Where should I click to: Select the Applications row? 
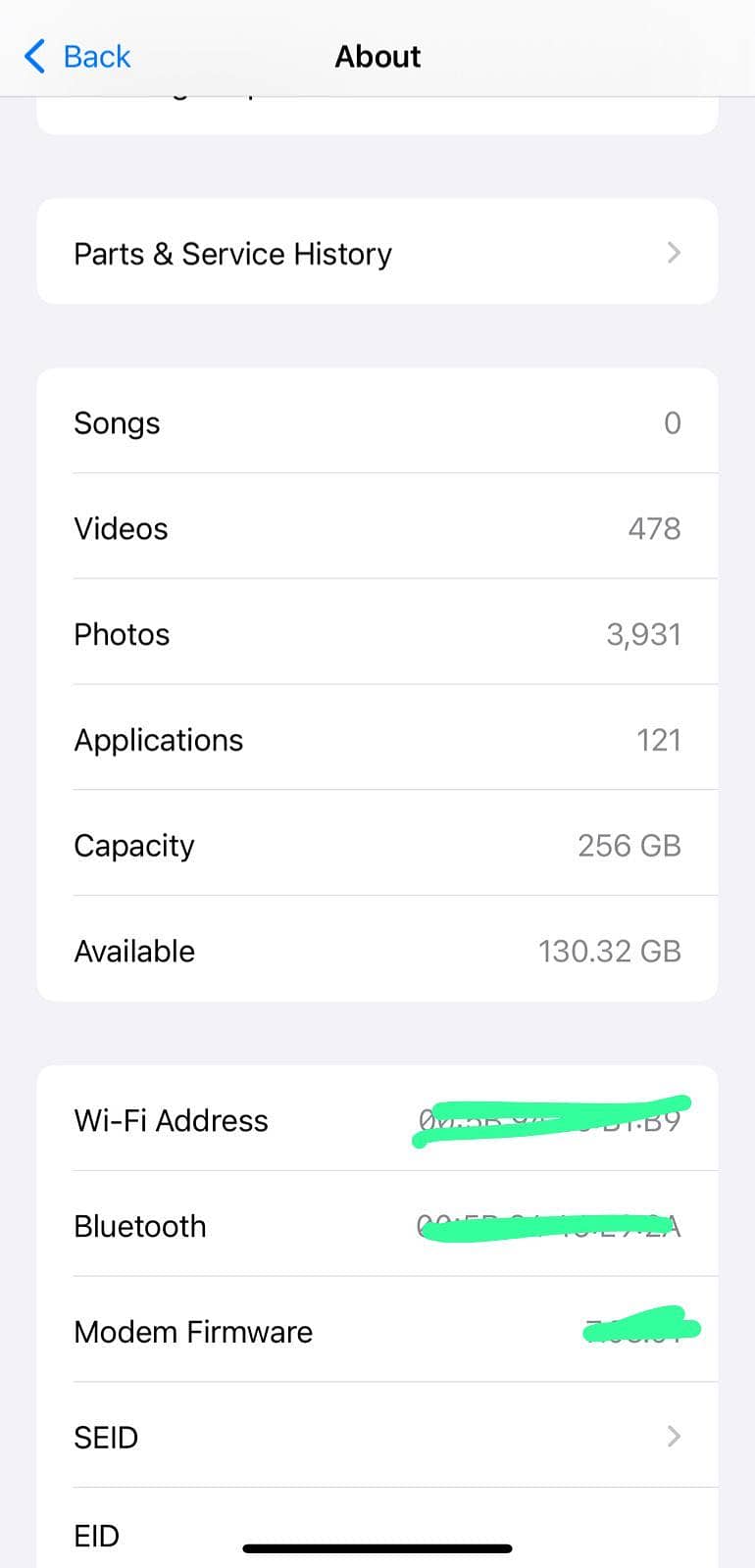pyautogui.click(x=377, y=739)
